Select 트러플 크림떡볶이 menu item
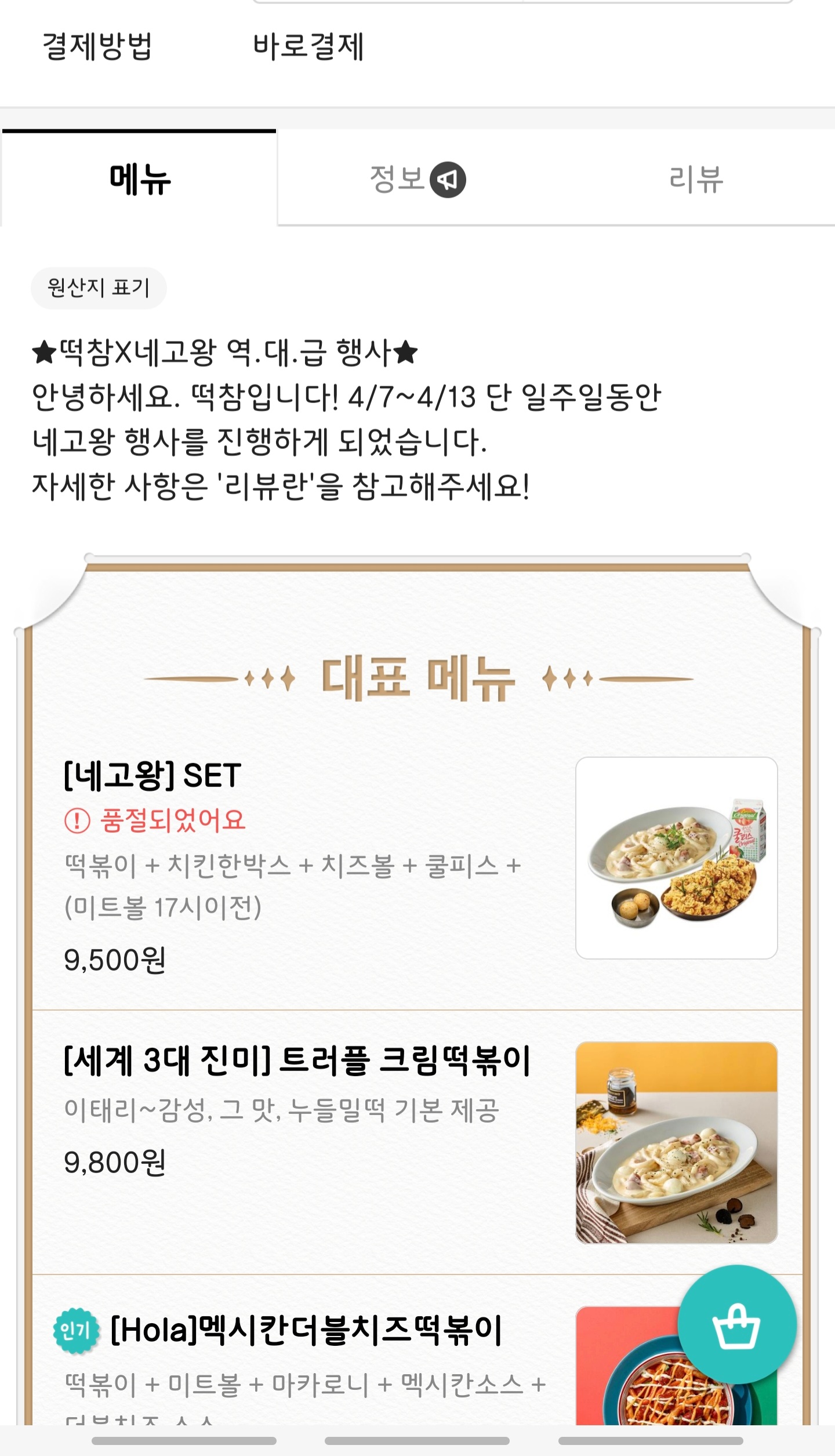The image size is (835, 1456). pos(418,1142)
